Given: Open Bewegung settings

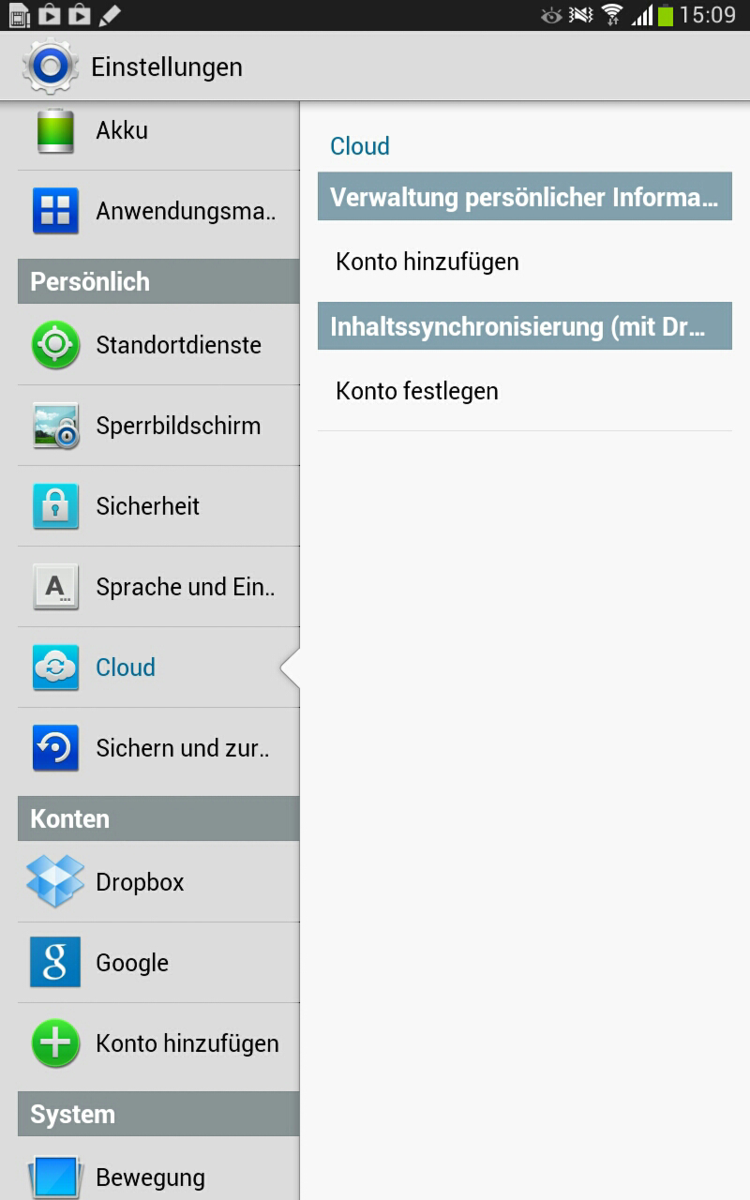Looking at the screenshot, I should coord(158,1177).
